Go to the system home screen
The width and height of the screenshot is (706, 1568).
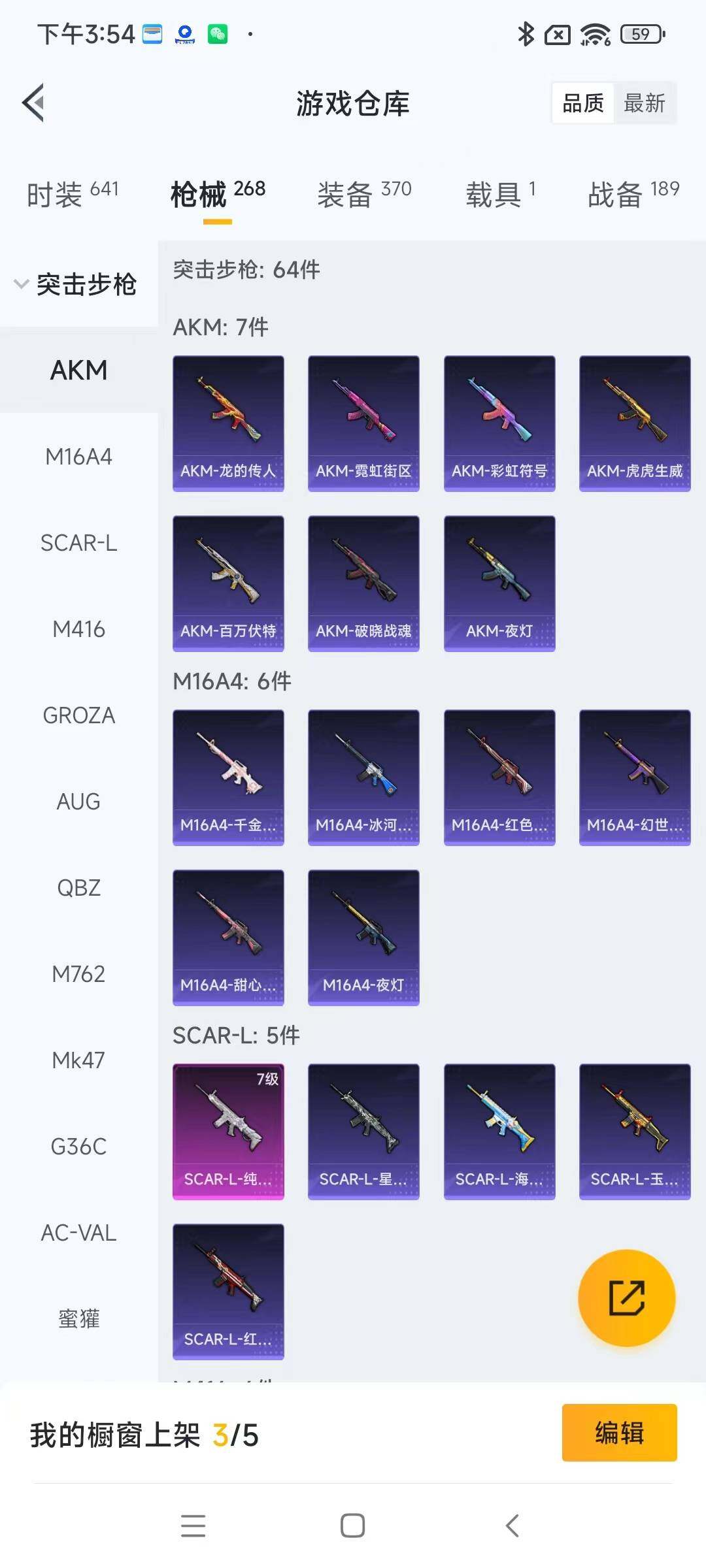click(x=353, y=1526)
